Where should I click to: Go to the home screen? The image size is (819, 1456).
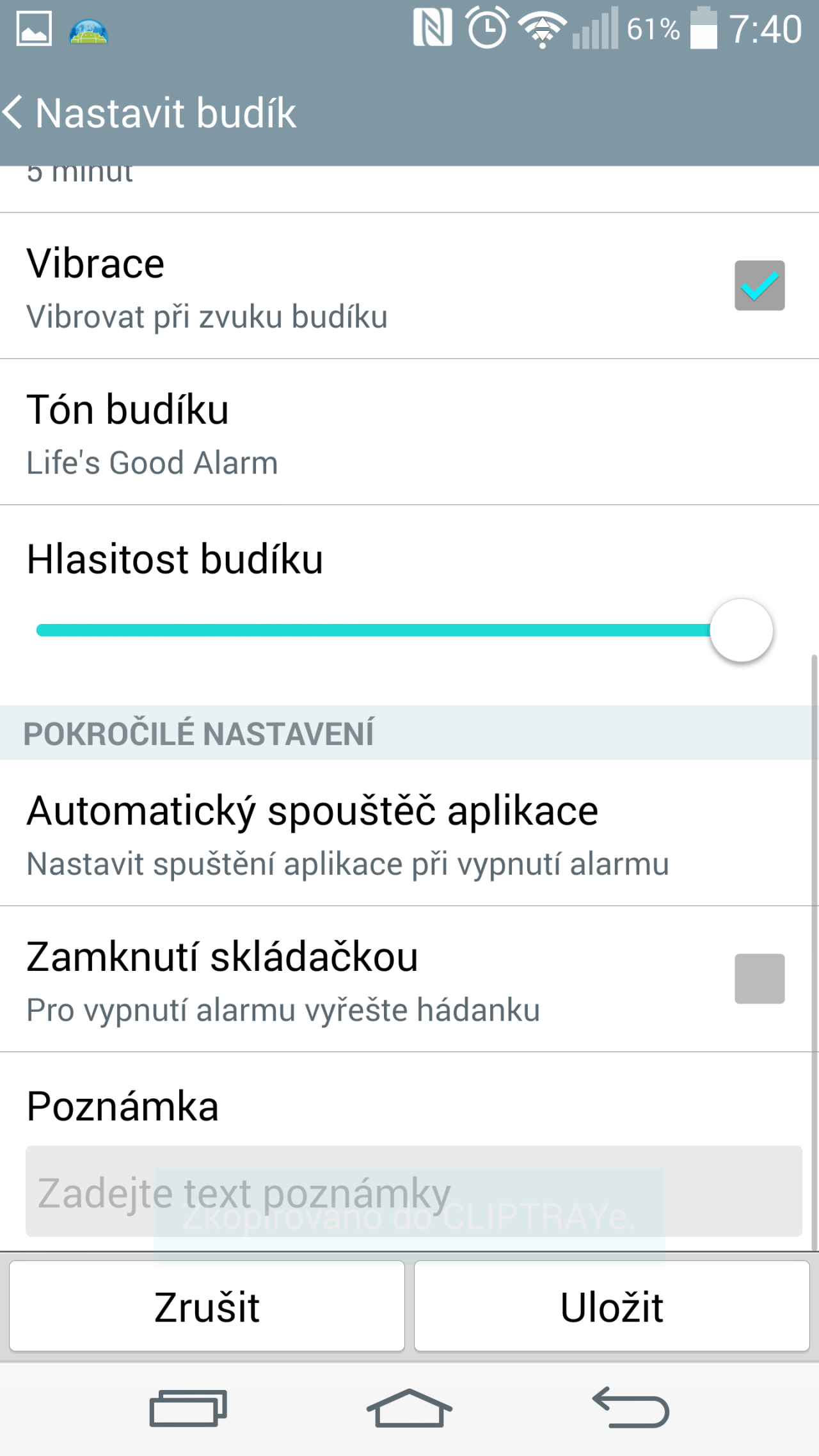coord(409,1408)
